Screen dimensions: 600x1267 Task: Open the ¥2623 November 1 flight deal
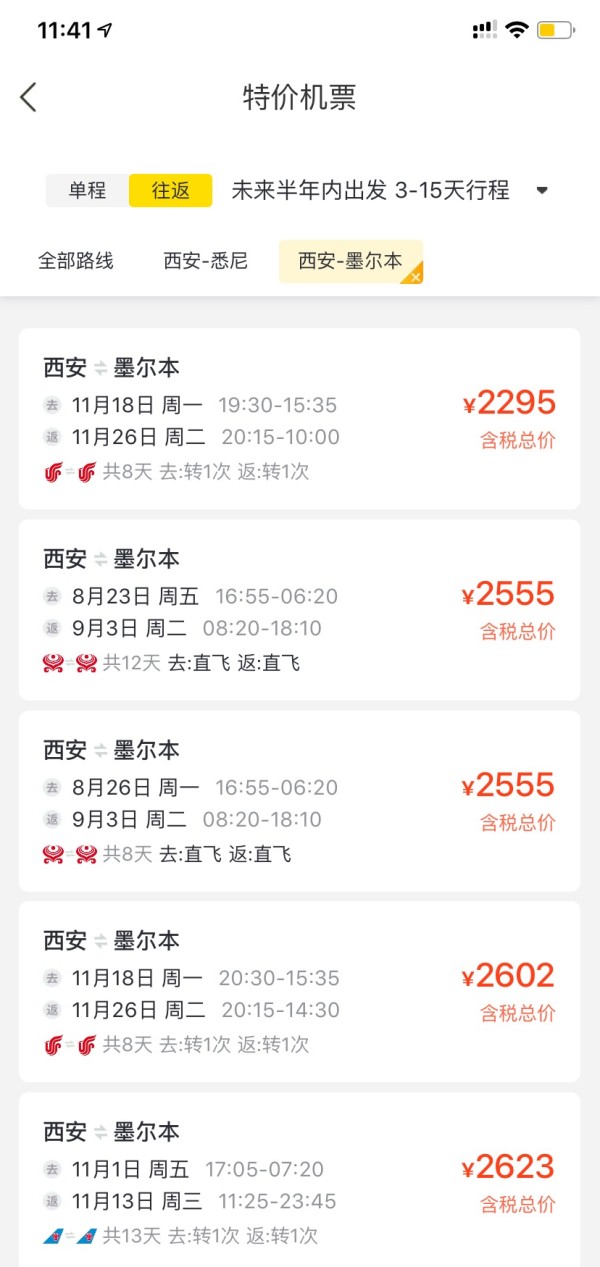(300, 1180)
